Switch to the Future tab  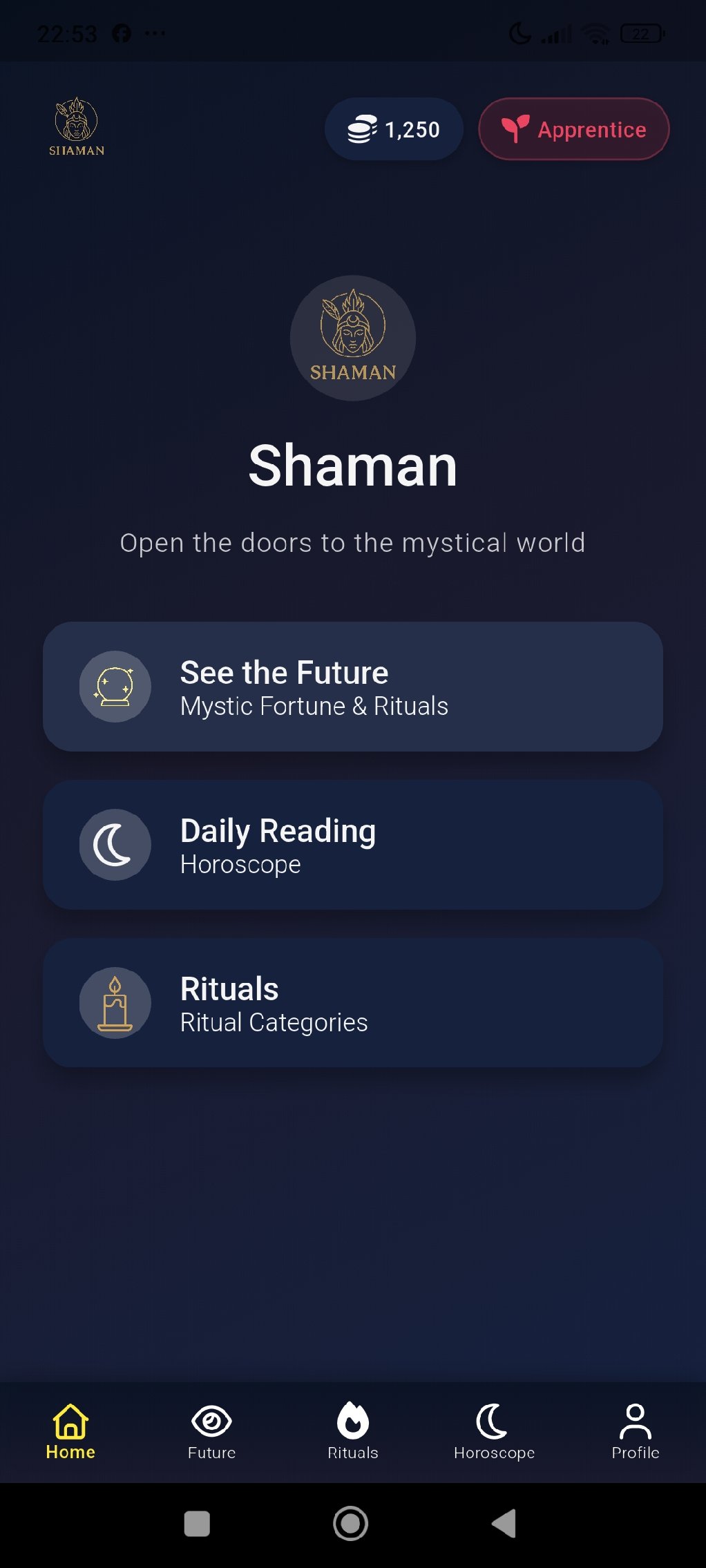pyautogui.click(x=211, y=1432)
